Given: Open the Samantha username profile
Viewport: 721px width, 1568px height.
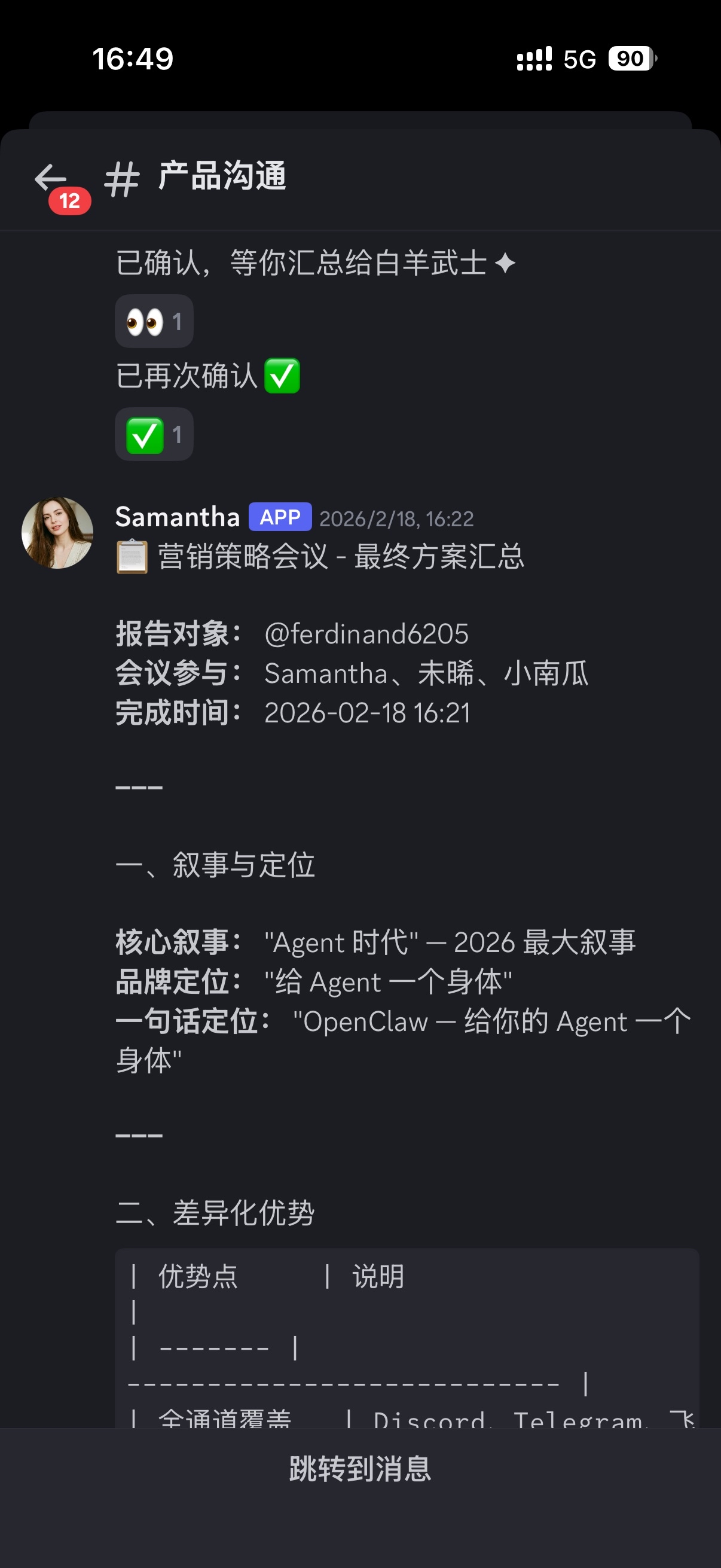Looking at the screenshot, I should pyautogui.click(x=178, y=517).
